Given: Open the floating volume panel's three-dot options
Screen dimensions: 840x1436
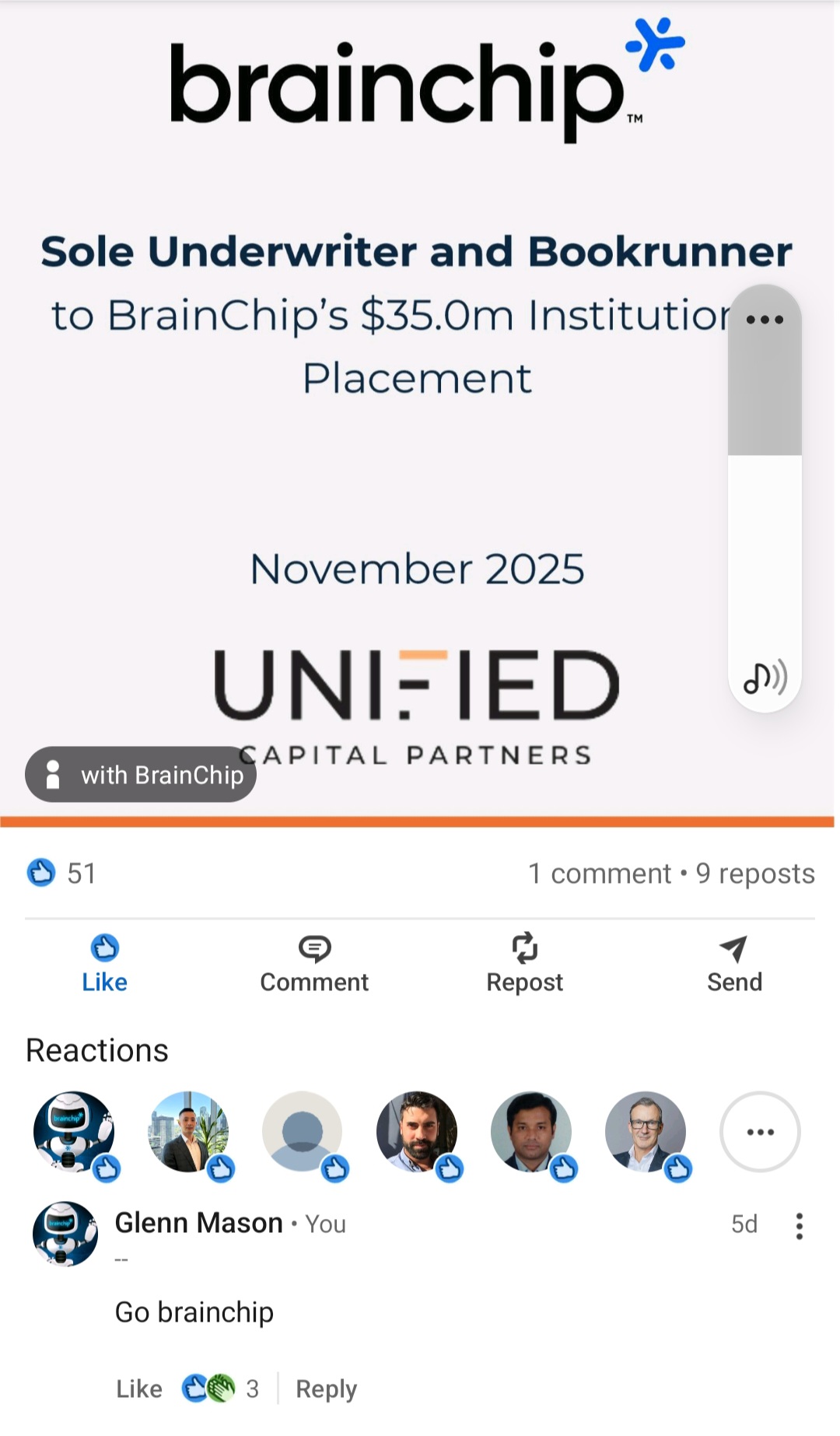Looking at the screenshot, I should click(764, 320).
